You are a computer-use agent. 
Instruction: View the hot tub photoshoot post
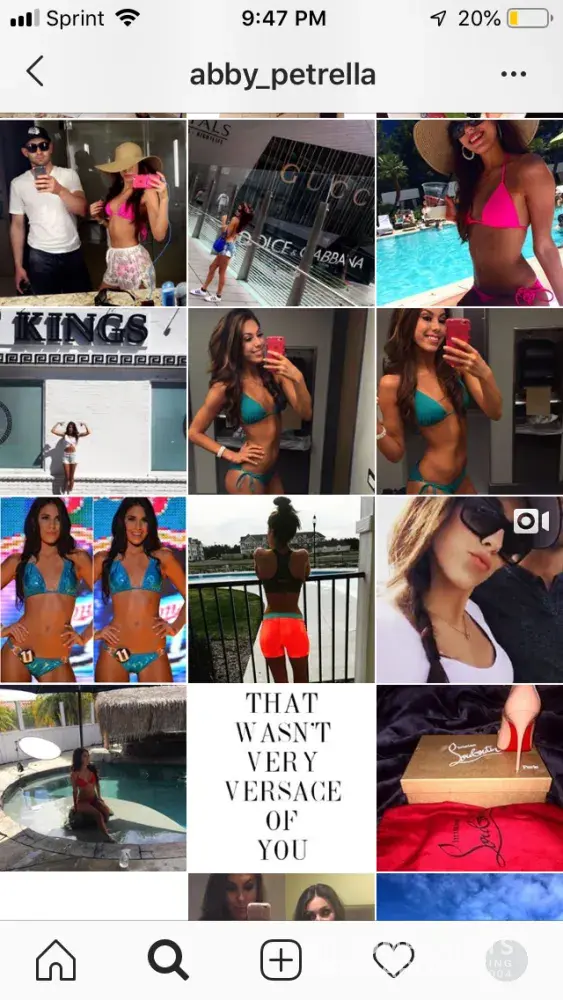click(93, 778)
